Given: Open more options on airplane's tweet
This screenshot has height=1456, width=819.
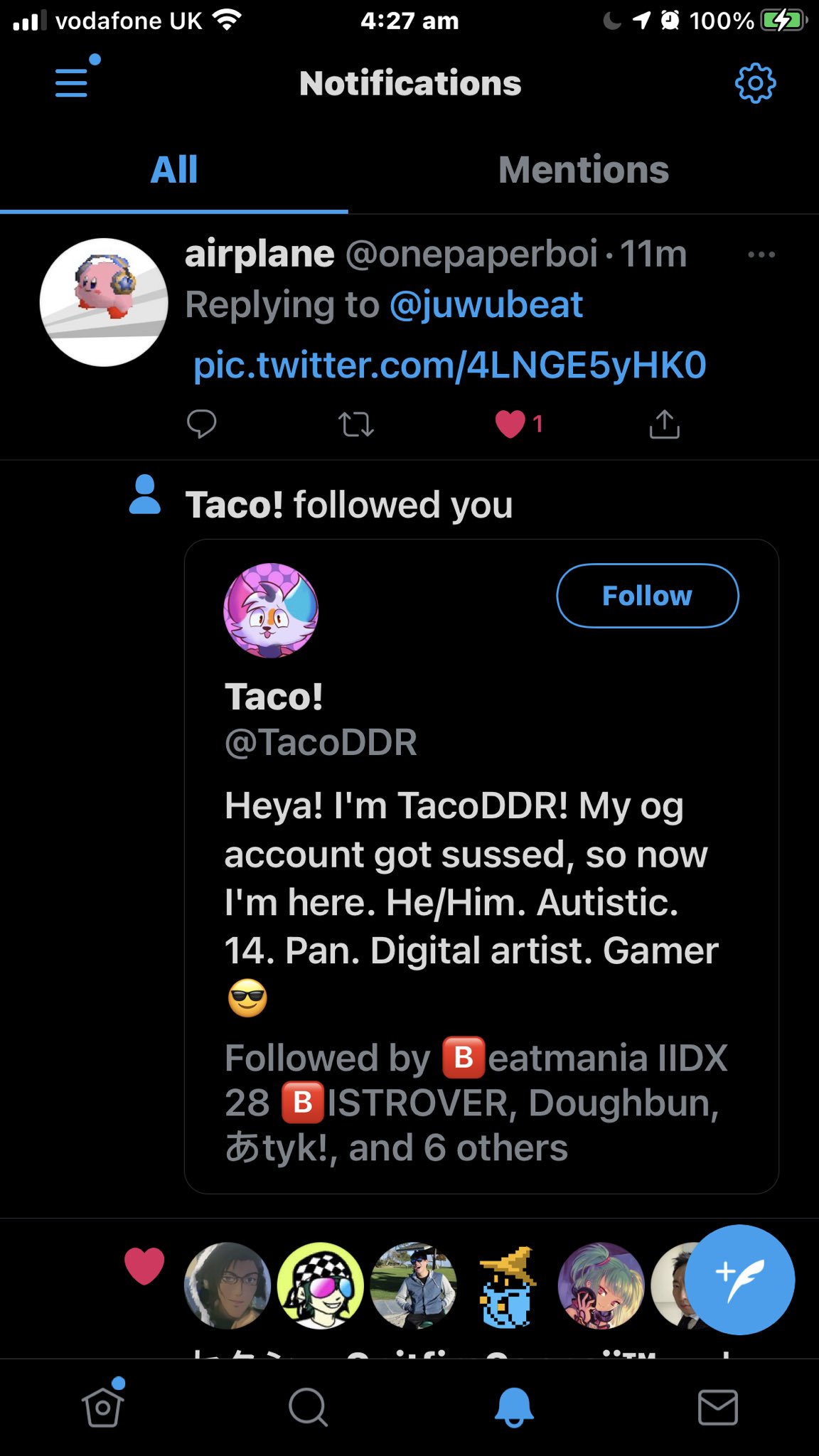Looking at the screenshot, I should pyautogui.click(x=761, y=255).
